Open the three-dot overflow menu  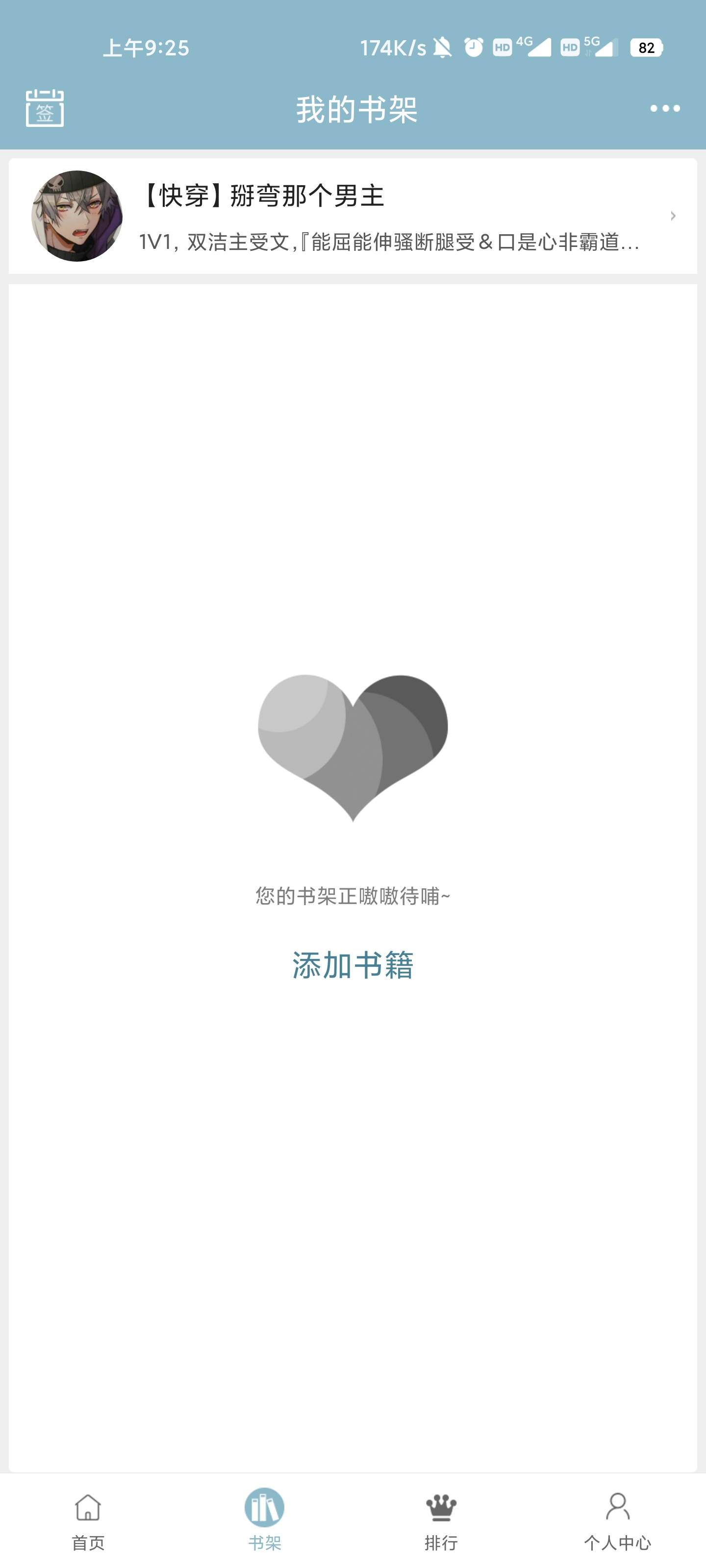click(664, 109)
